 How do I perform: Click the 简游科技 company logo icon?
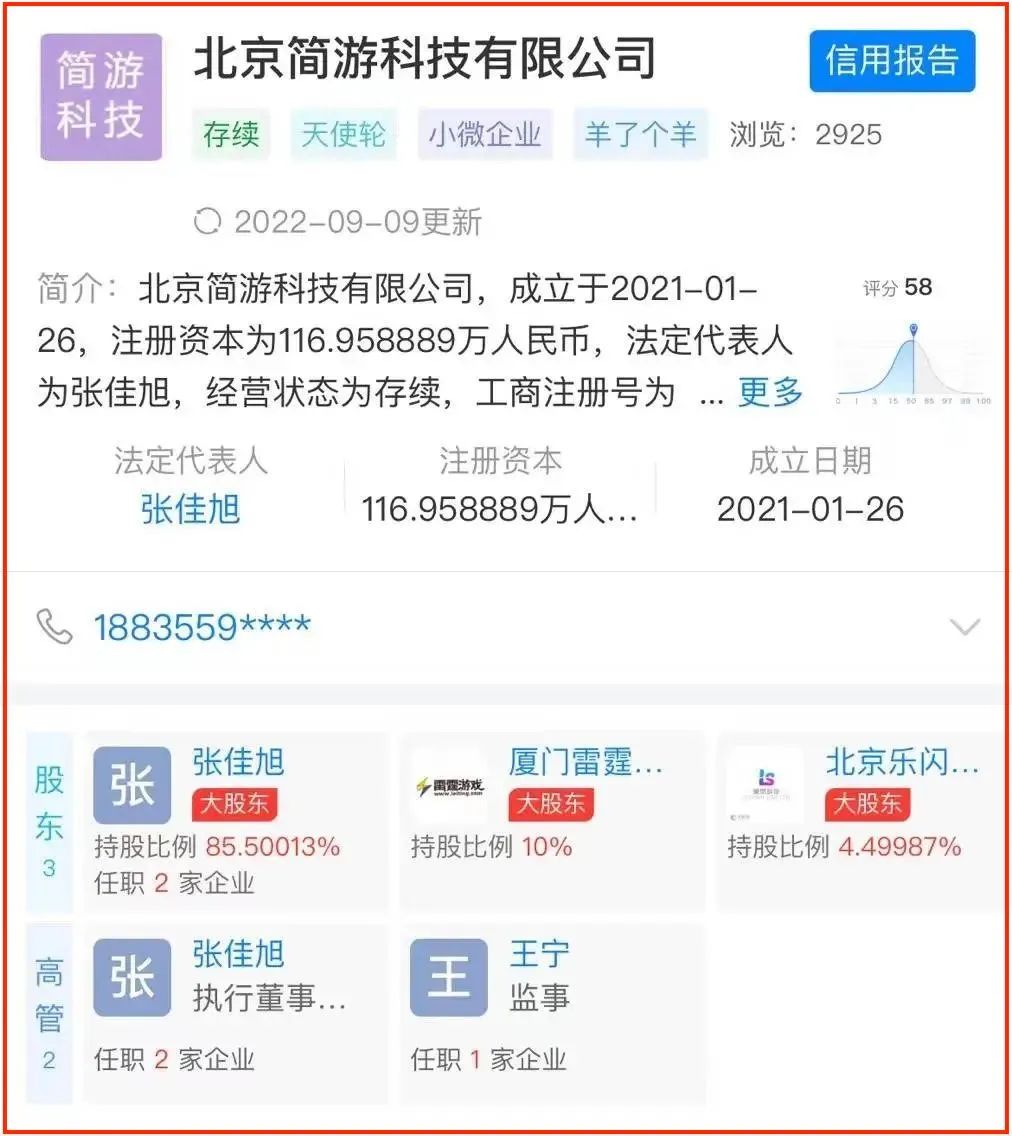tap(100, 95)
